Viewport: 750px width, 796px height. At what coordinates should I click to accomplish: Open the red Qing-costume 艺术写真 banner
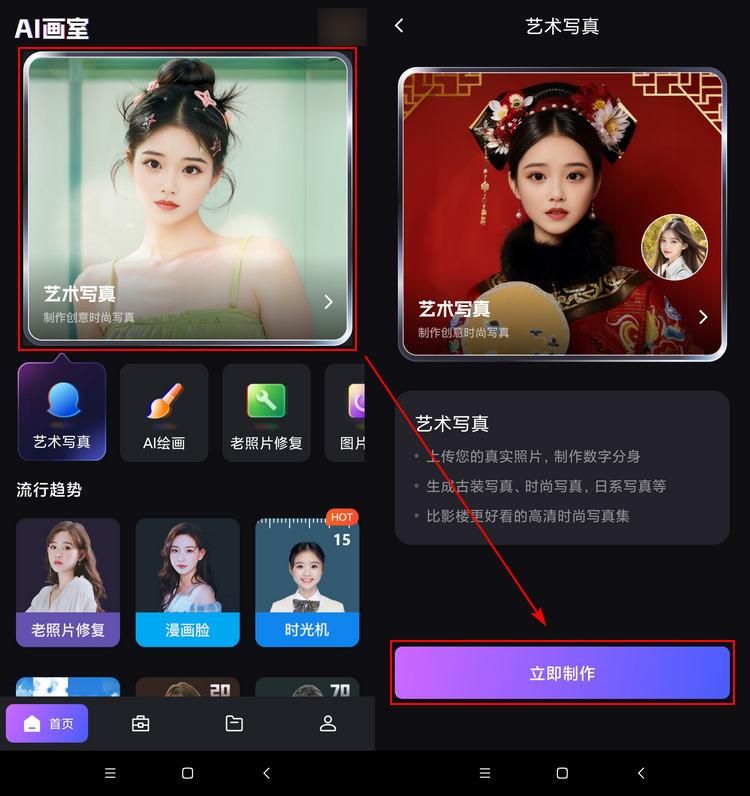(x=562, y=213)
